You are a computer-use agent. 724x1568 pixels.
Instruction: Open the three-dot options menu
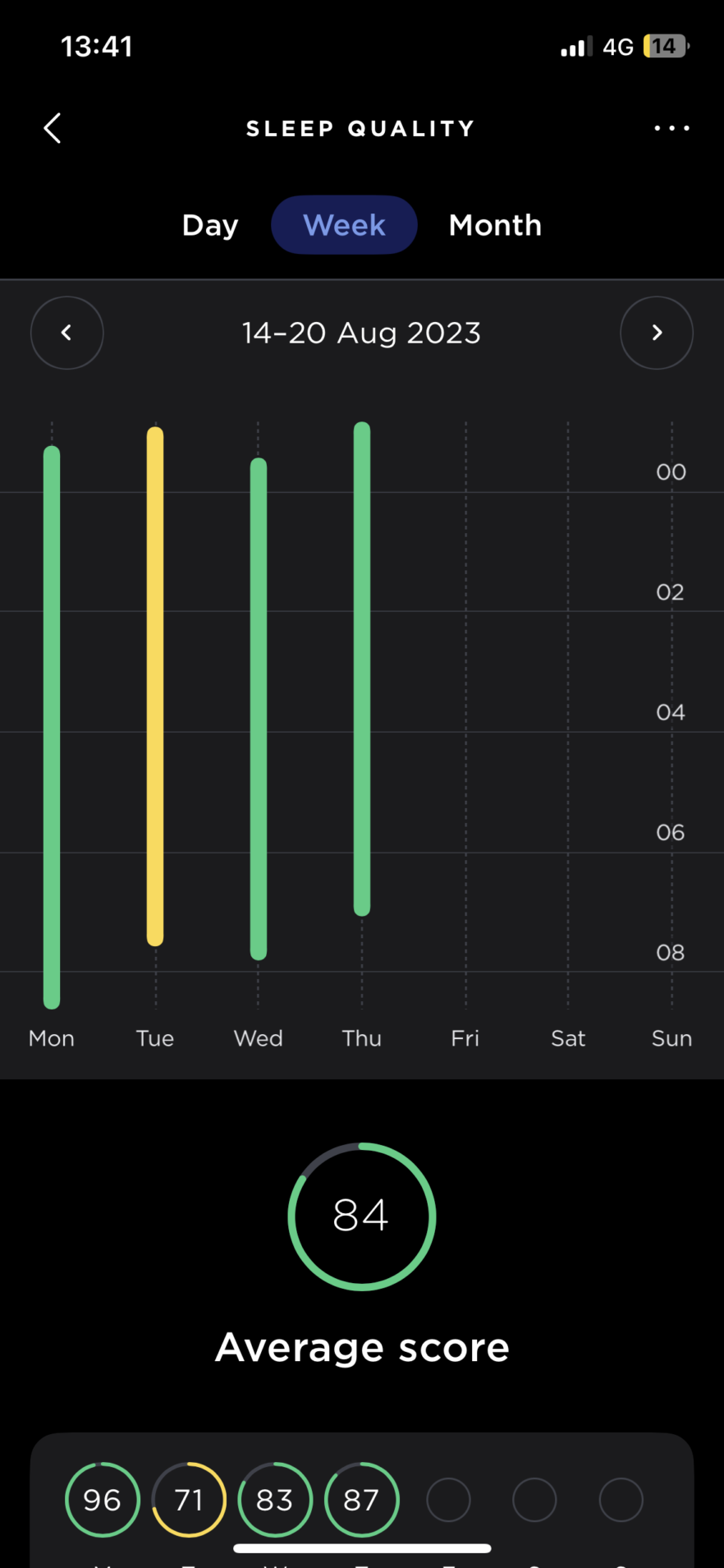point(671,128)
